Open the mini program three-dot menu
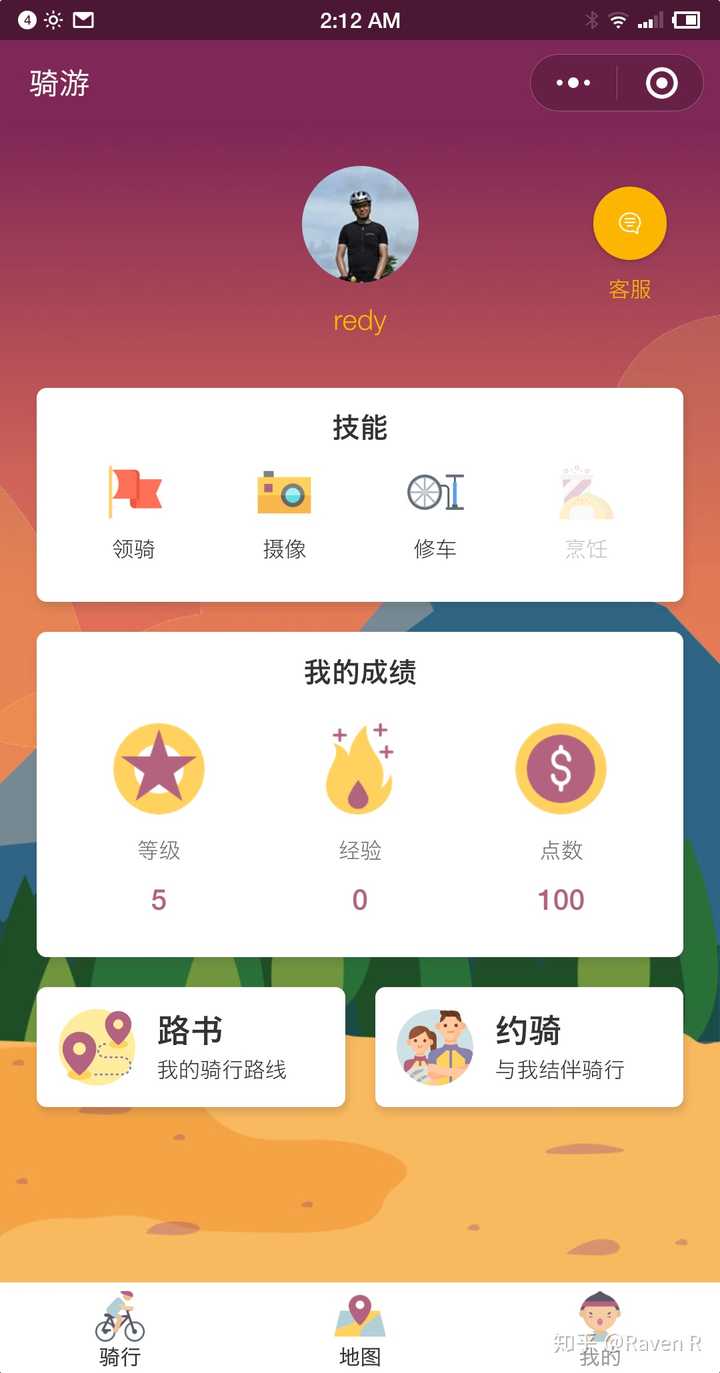 573,83
